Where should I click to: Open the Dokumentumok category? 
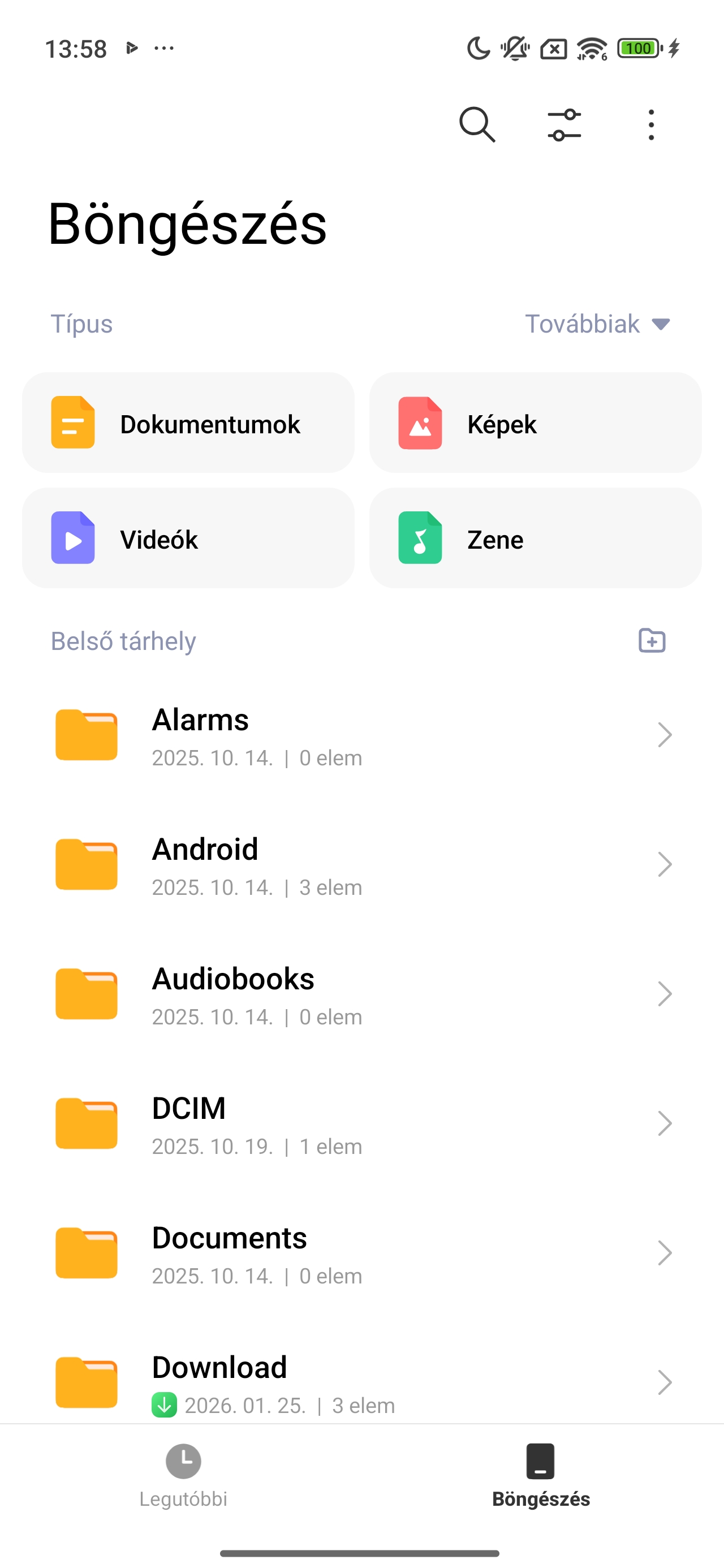pyautogui.click(x=188, y=423)
